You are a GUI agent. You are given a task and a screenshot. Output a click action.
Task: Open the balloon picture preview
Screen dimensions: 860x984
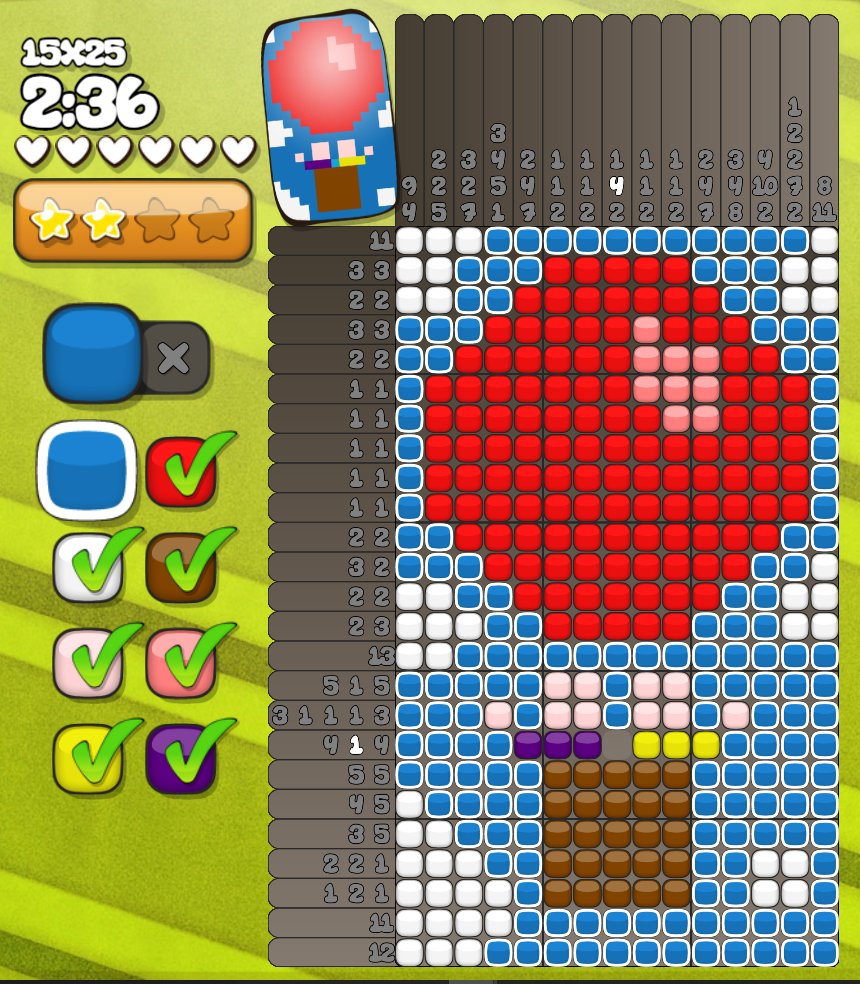tap(325, 115)
